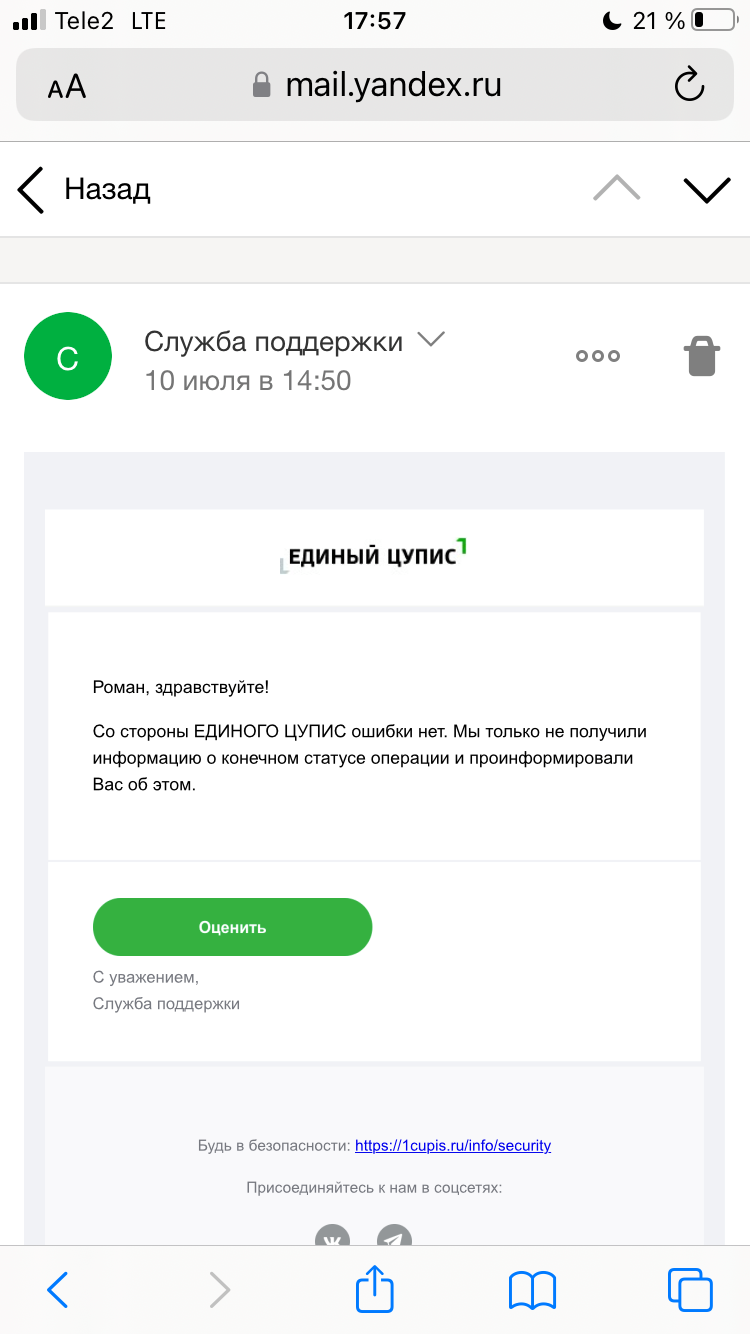Share this page via Safari share icon
Screen dimensions: 750x1334
click(x=375, y=1289)
